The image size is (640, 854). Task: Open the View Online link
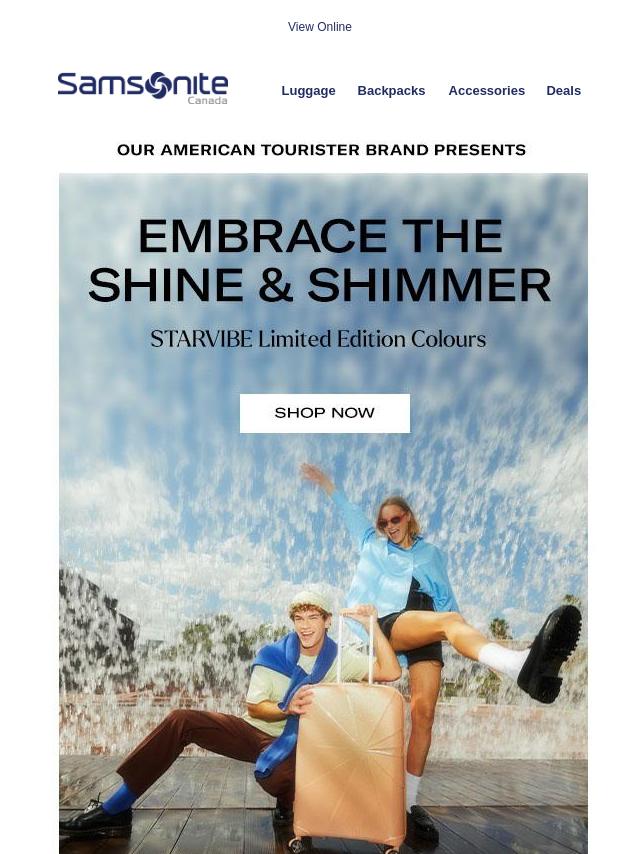pyautogui.click(x=319, y=27)
